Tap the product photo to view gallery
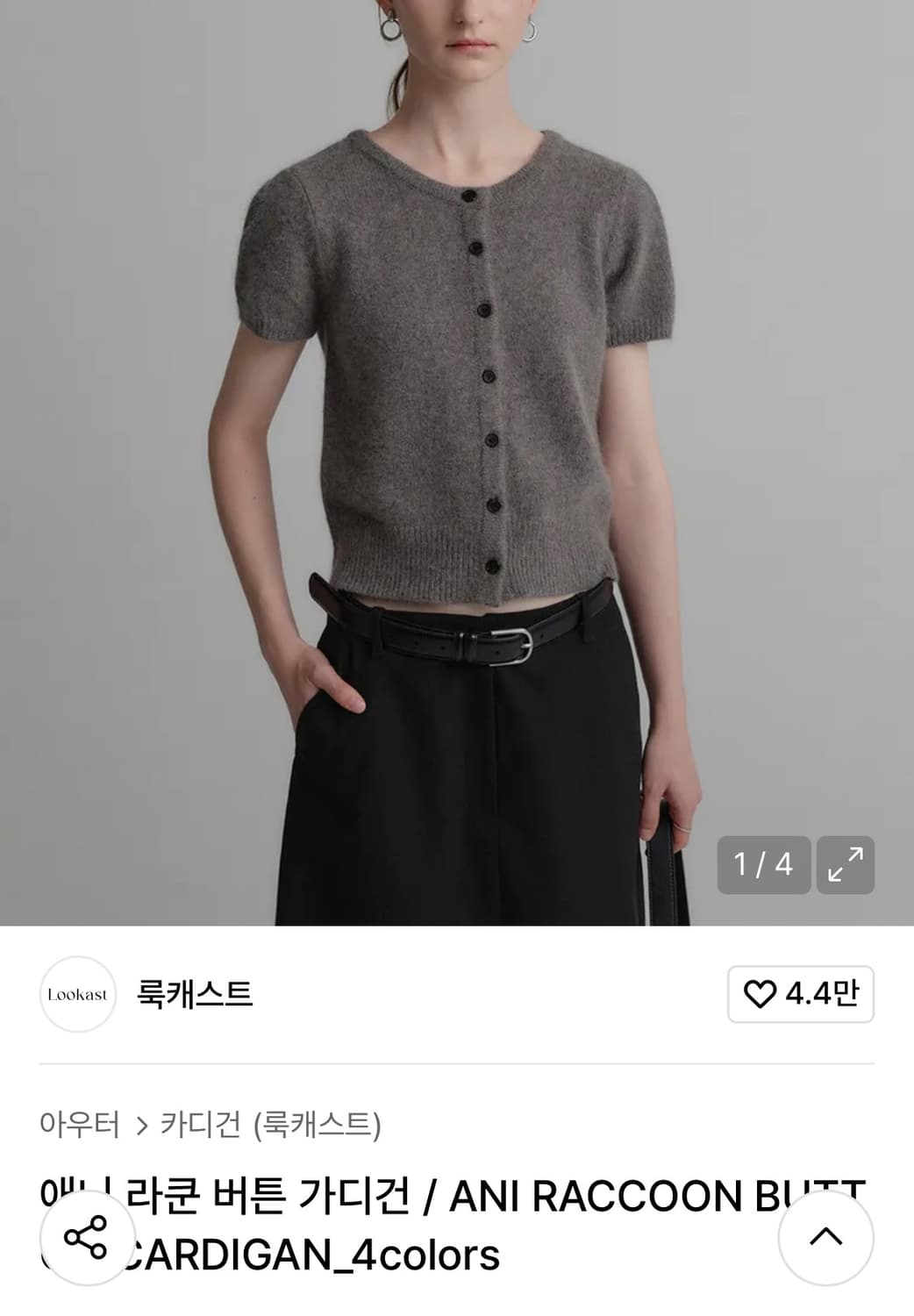914x1316 pixels. [x=456, y=439]
